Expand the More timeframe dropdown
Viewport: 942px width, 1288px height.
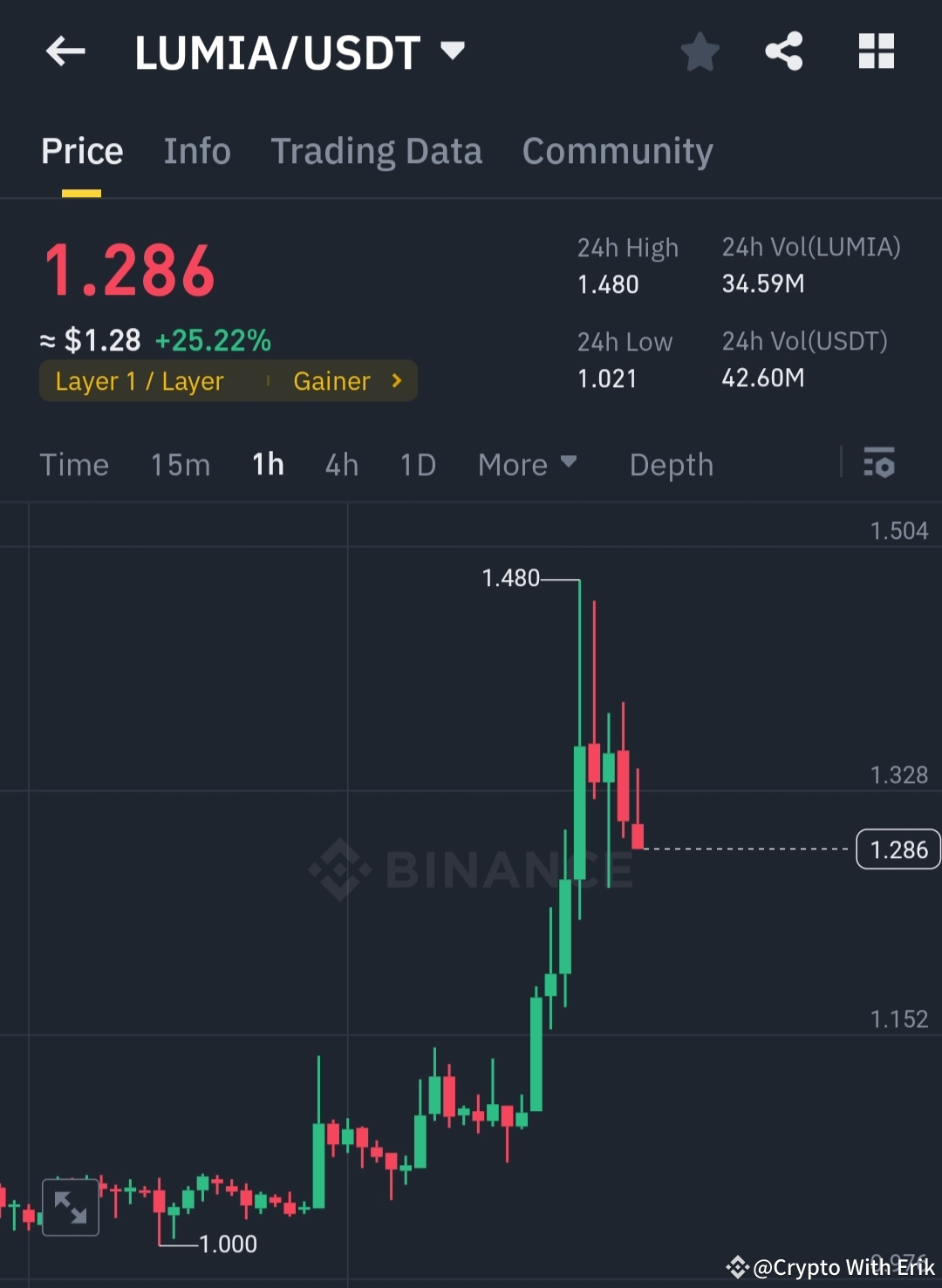528,464
